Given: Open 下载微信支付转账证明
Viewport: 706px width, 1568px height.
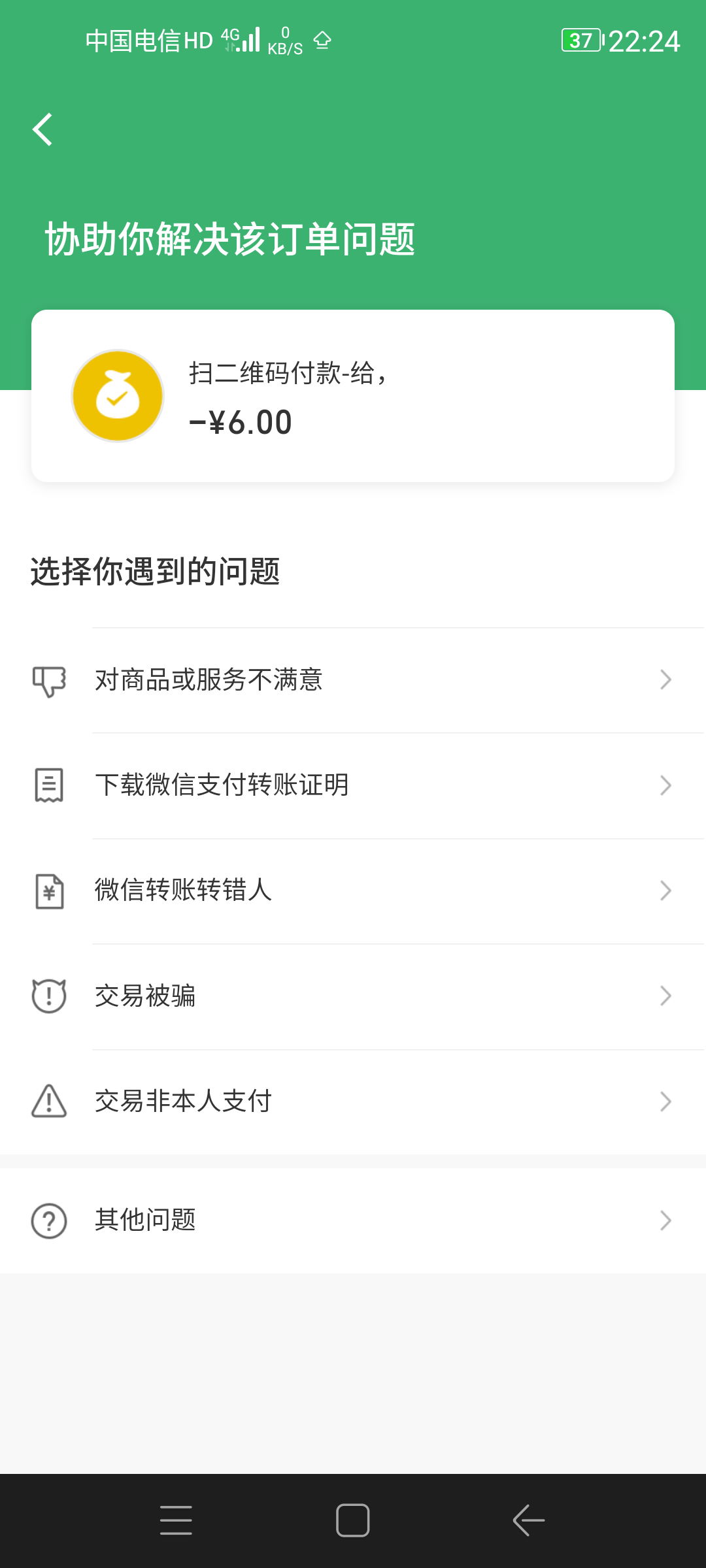Looking at the screenshot, I should click(x=353, y=785).
